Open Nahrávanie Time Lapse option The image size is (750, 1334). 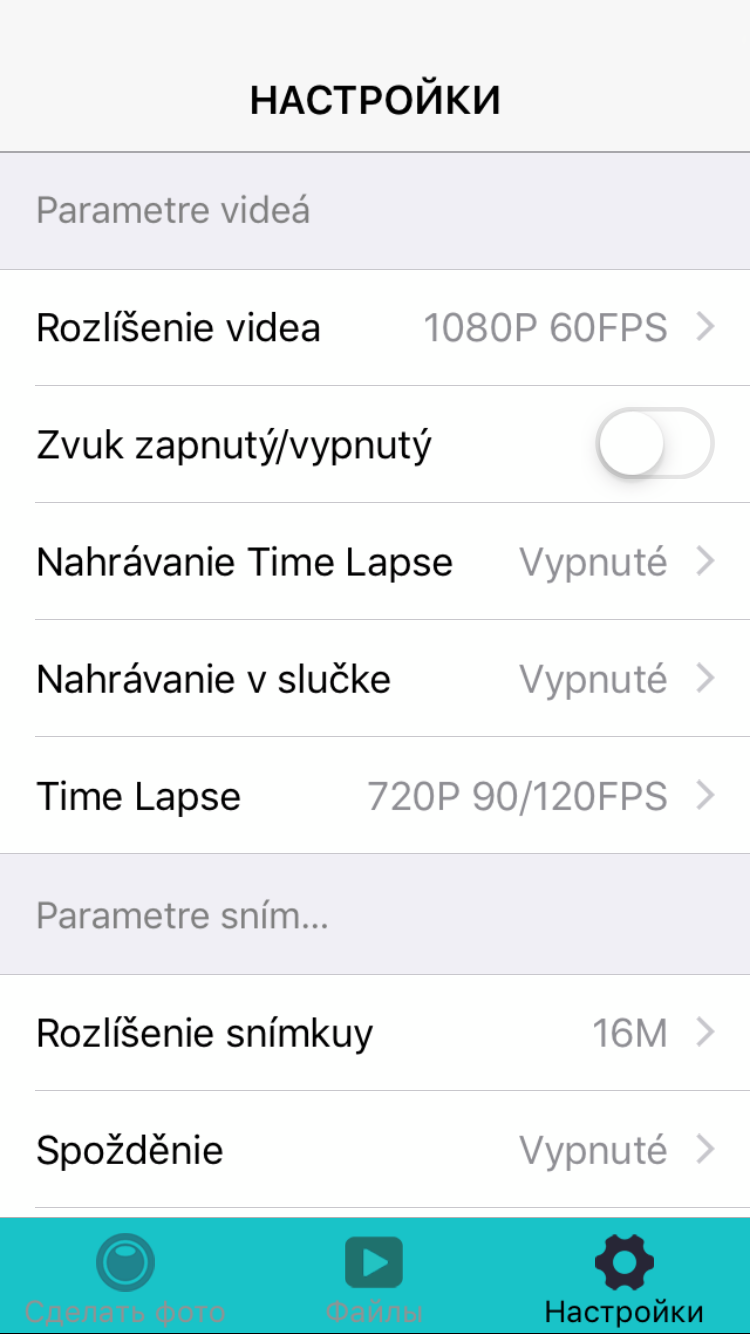pyautogui.click(x=375, y=561)
